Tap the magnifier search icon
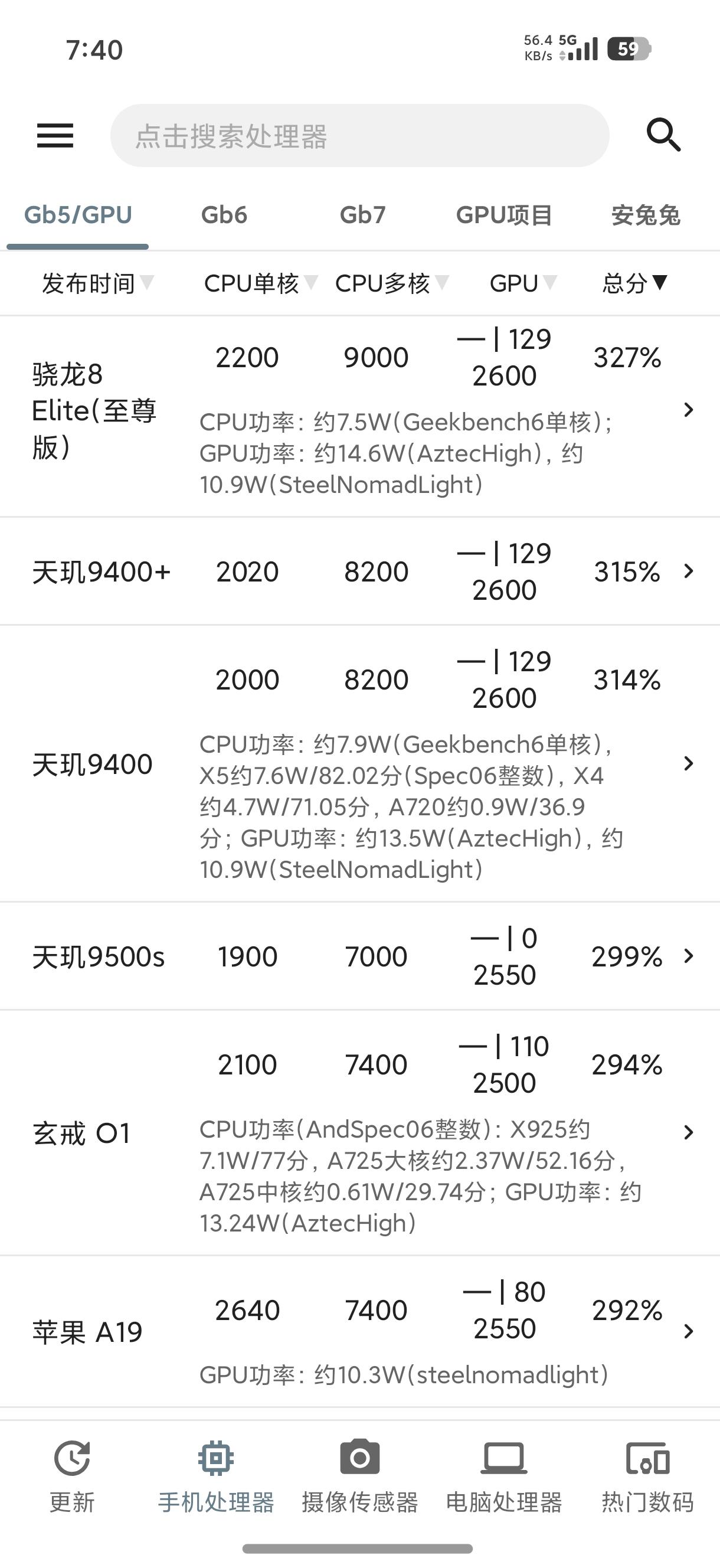The height and width of the screenshot is (1568, 720). pos(663,135)
